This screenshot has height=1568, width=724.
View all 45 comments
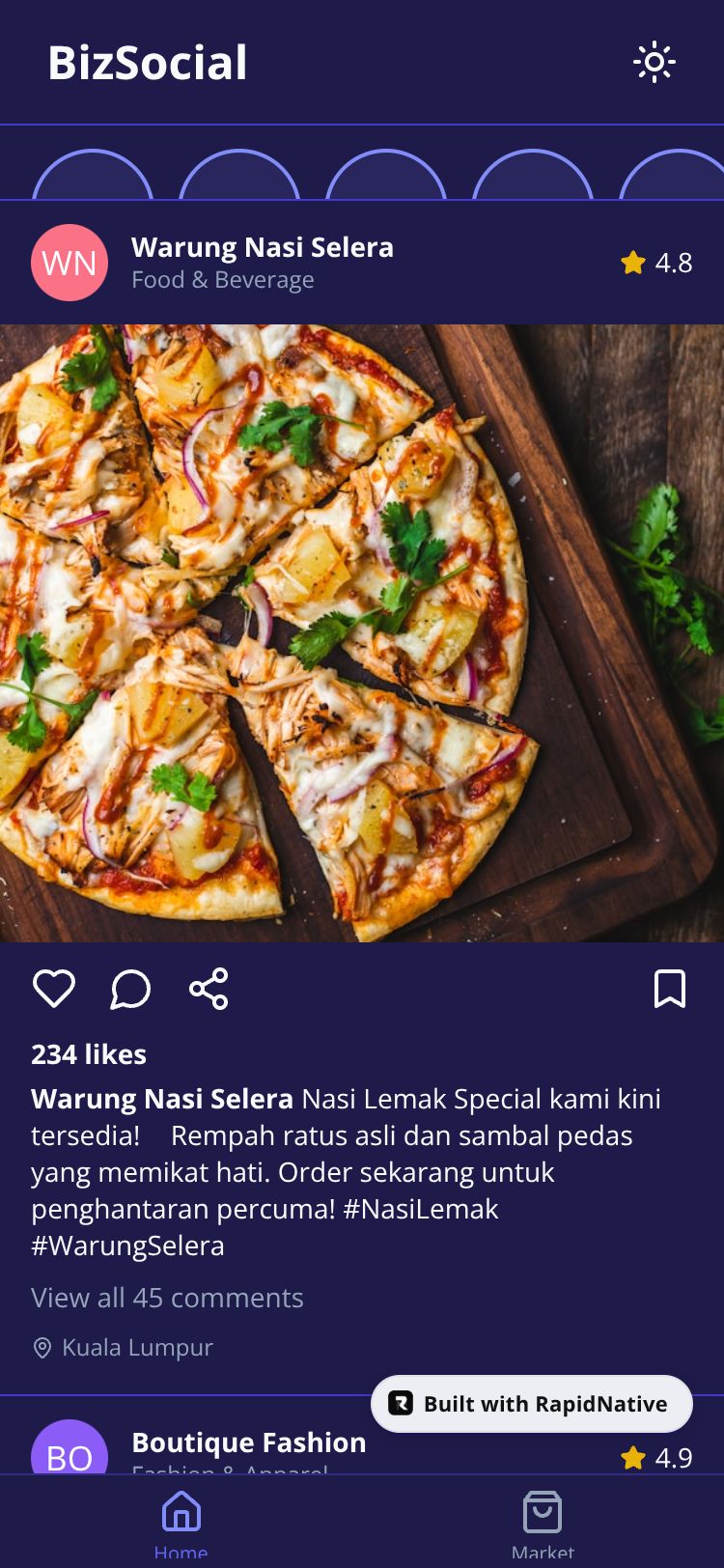[x=167, y=1298]
